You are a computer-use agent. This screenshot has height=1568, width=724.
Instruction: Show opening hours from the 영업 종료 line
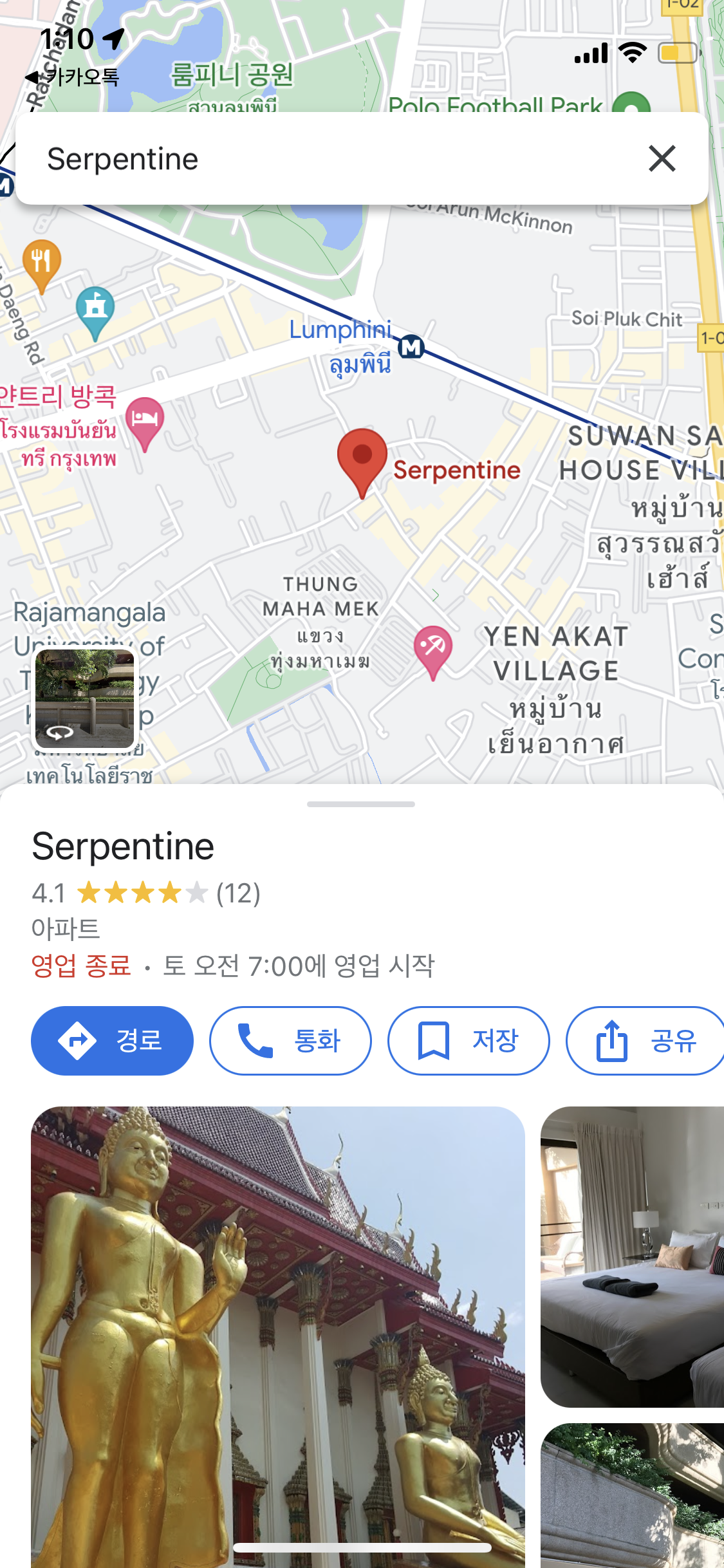[x=233, y=966]
